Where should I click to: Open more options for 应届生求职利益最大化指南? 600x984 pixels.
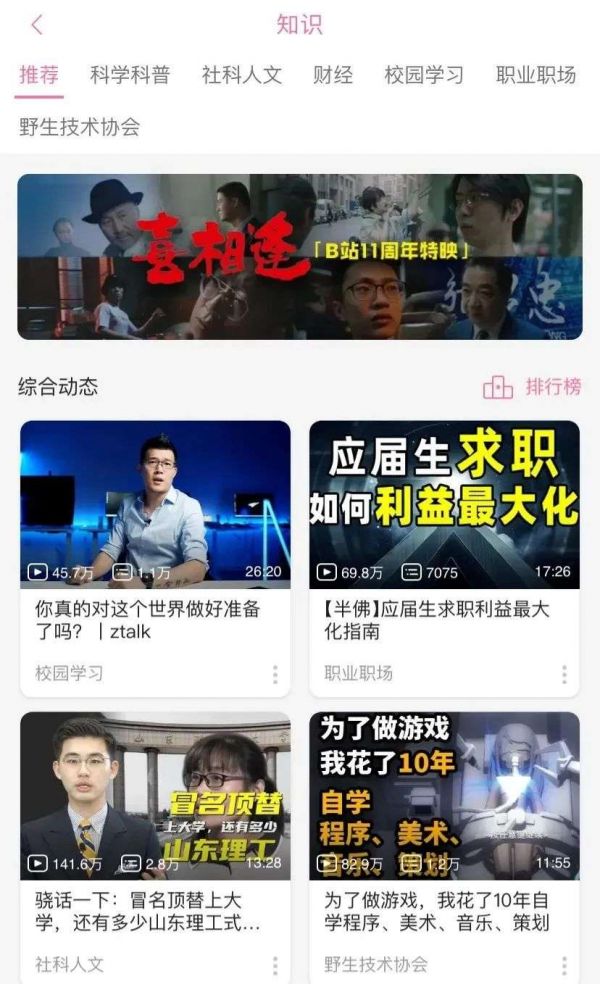click(x=564, y=674)
